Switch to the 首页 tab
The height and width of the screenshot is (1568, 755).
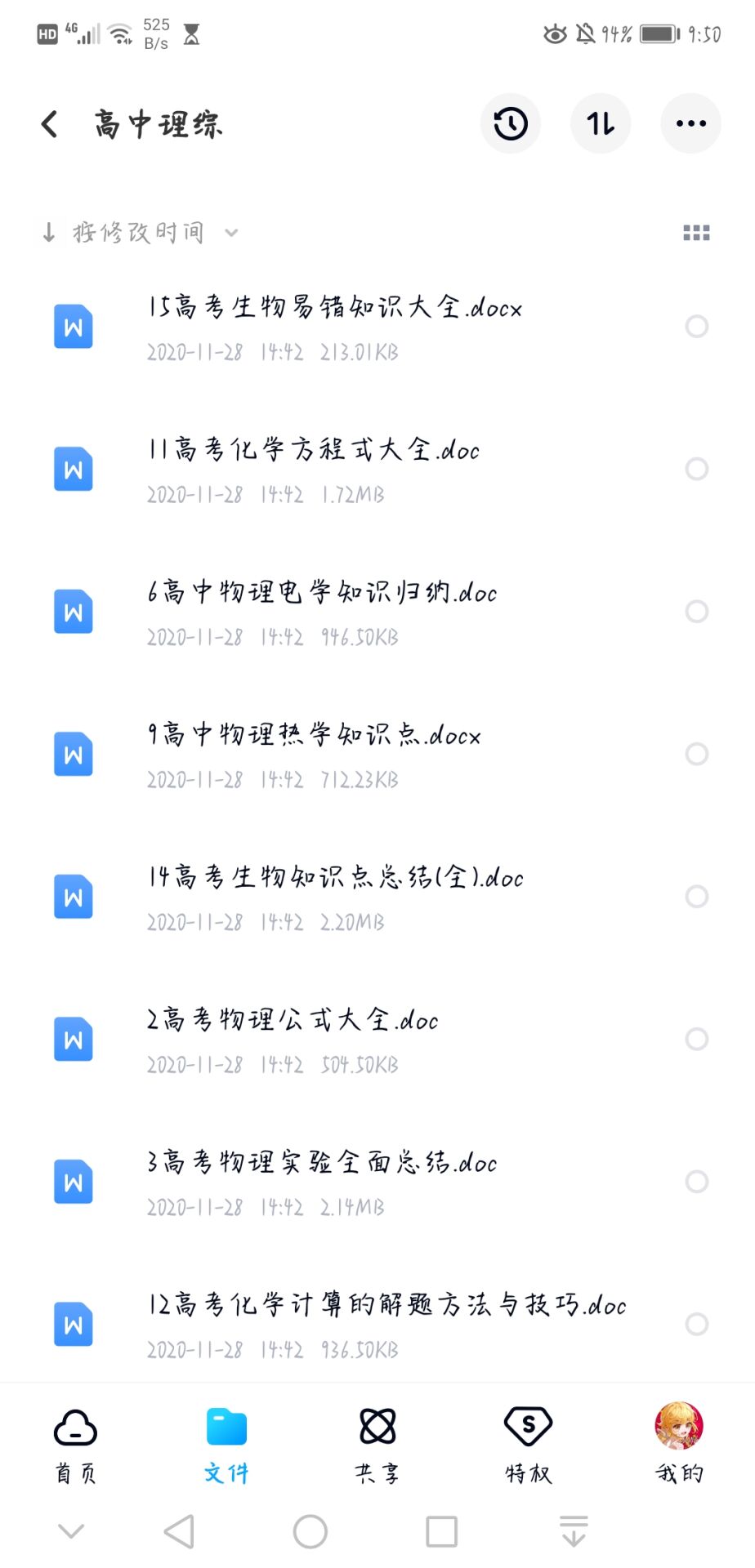tap(75, 1444)
